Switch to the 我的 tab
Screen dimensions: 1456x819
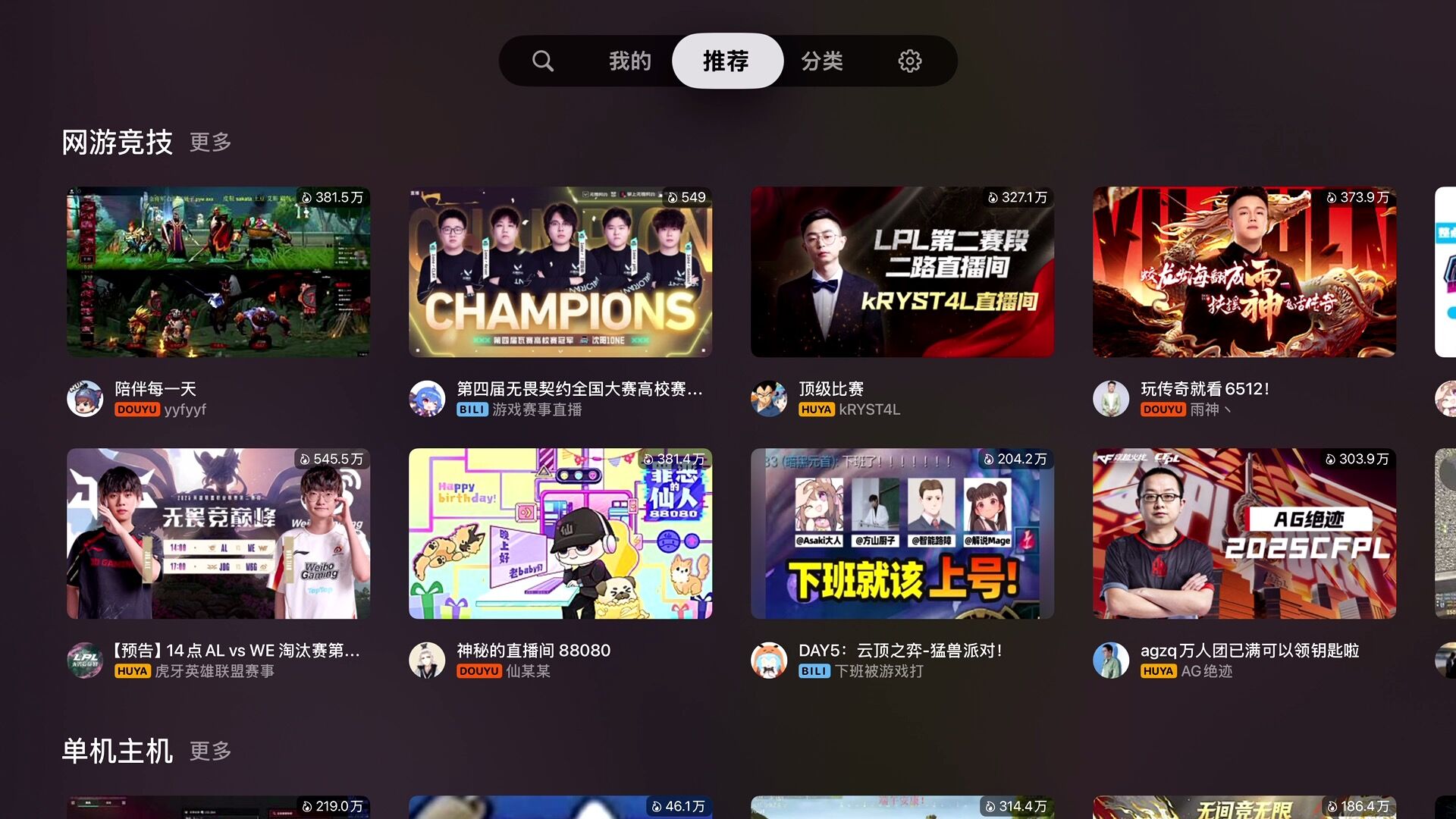click(629, 61)
